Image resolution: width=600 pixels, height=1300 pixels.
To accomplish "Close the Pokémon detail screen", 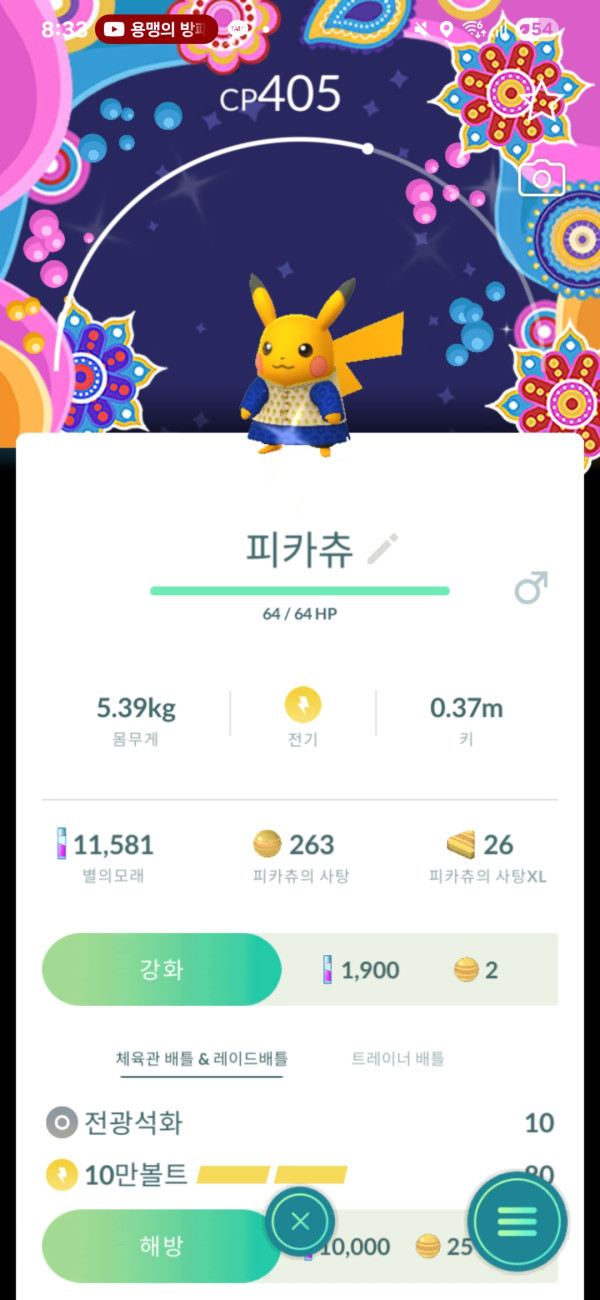I will (300, 1221).
